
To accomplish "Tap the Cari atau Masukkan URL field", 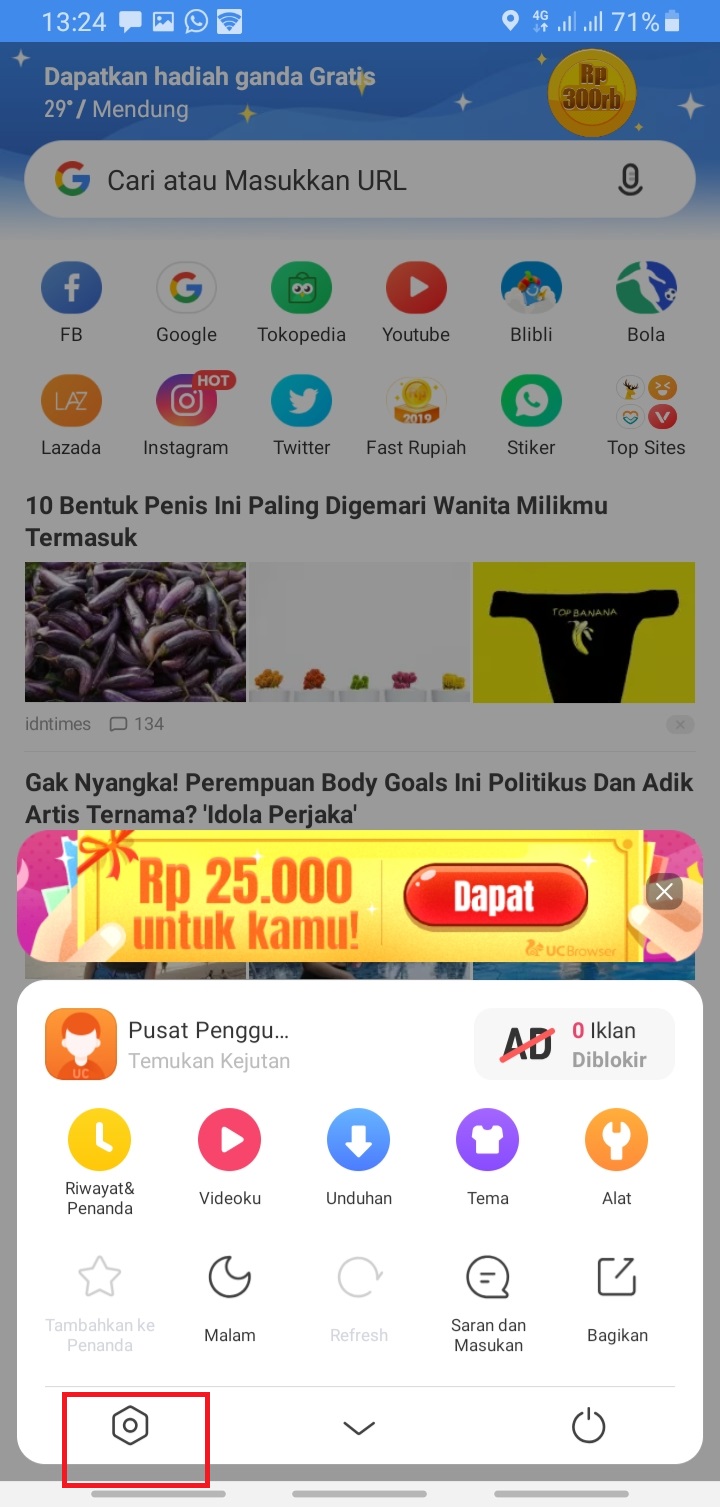I will 330,181.
